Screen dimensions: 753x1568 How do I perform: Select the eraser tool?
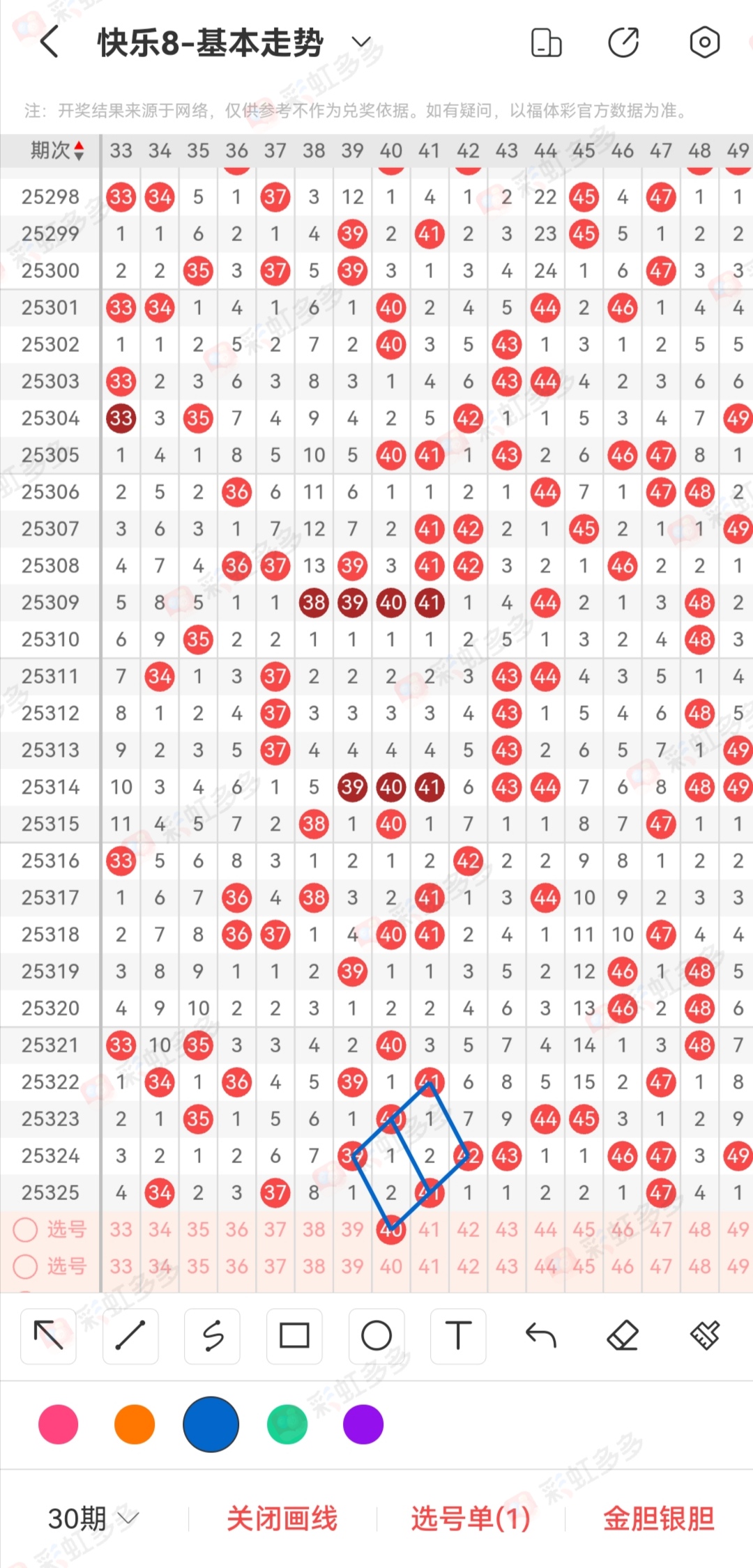pyautogui.click(x=623, y=1336)
